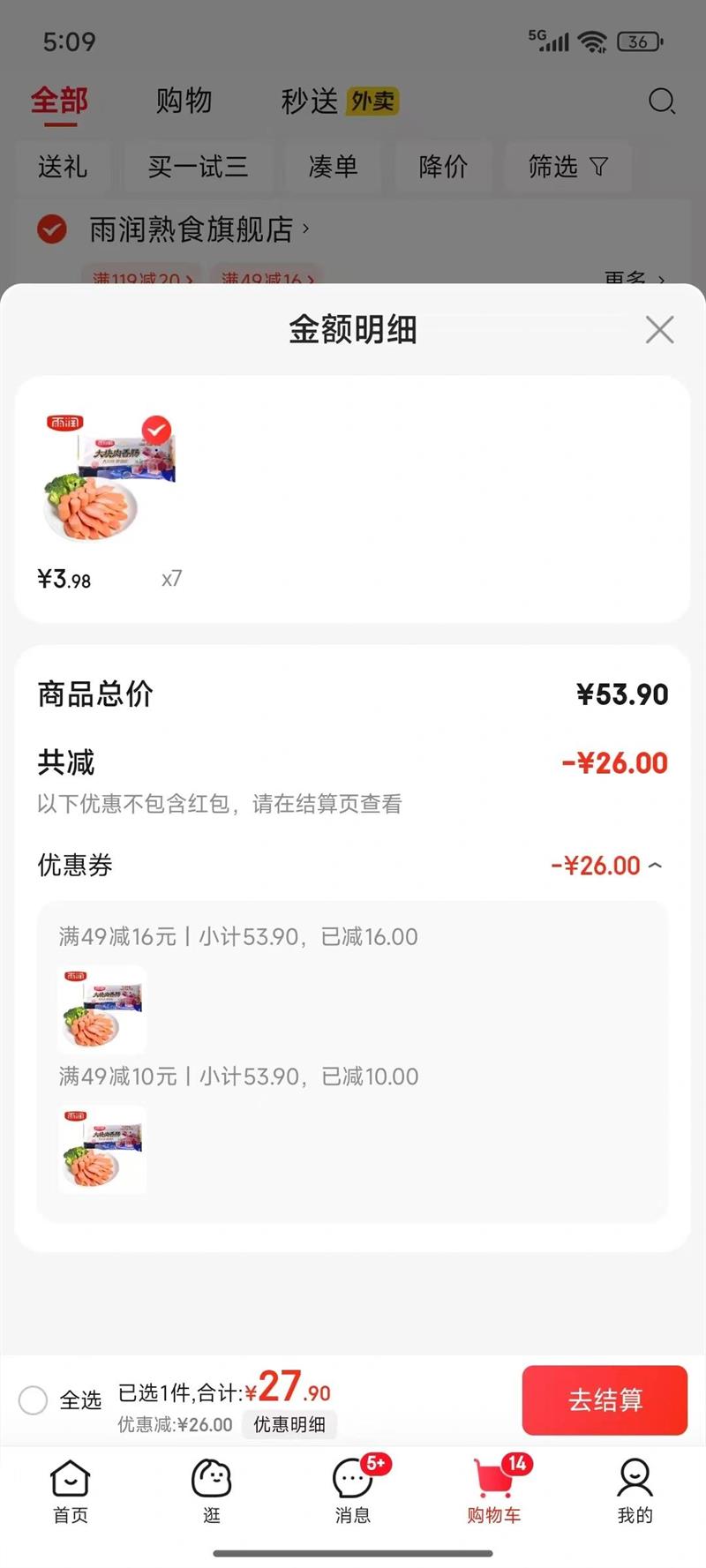The height and width of the screenshot is (1568, 706).
Task: Collapse the 优惠券 discount breakdown
Action: tap(655, 866)
